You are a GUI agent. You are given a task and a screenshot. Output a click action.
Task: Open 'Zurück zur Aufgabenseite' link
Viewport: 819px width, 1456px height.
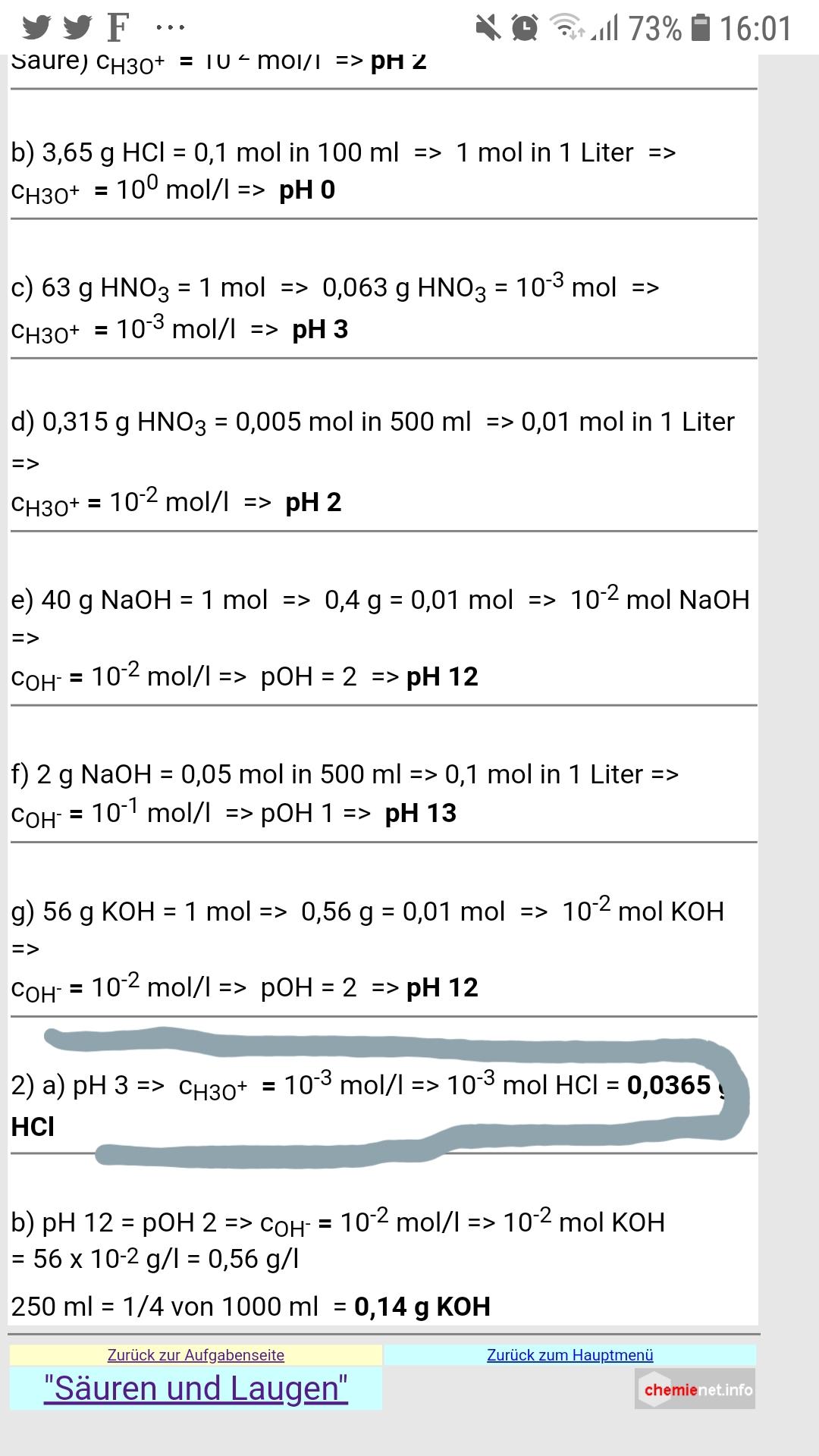coord(196,1355)
